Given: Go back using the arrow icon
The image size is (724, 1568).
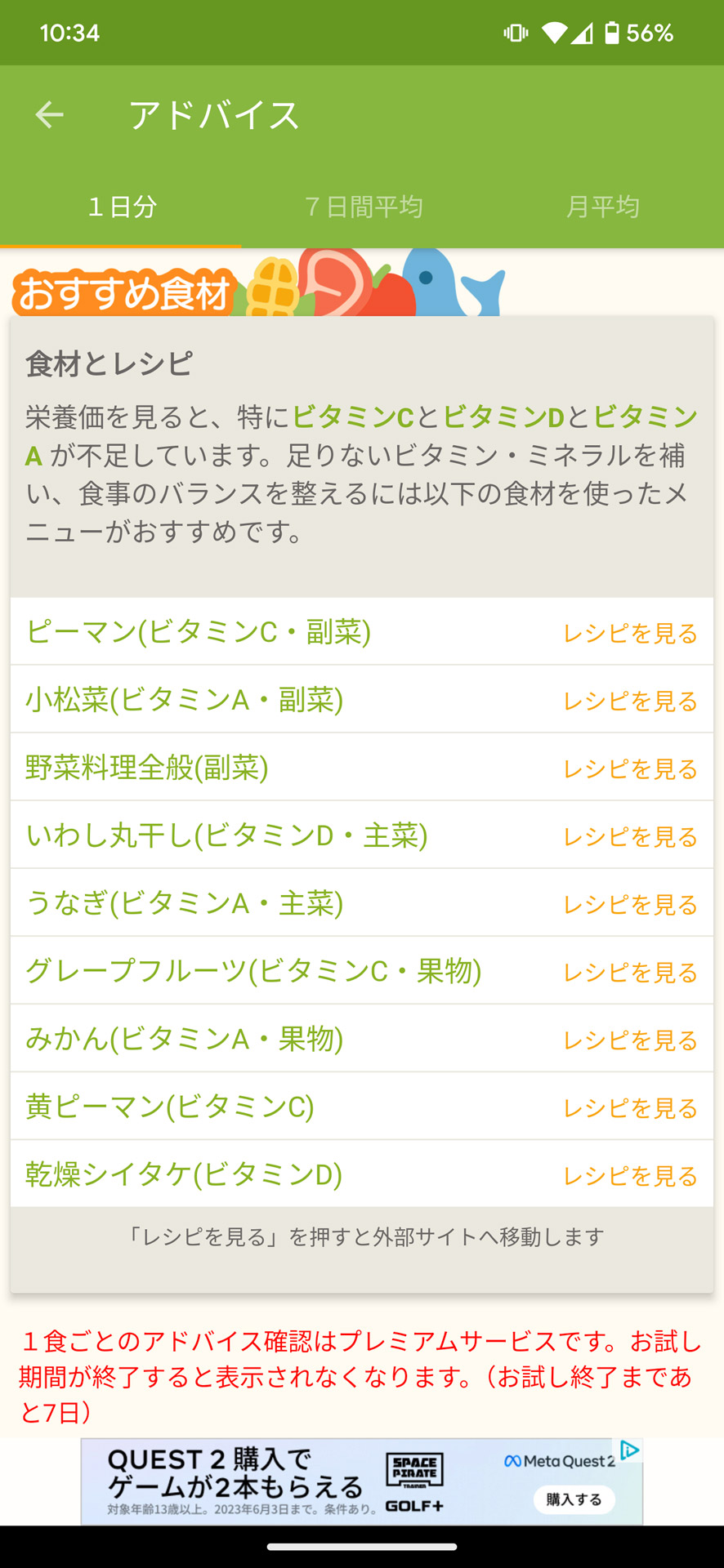Looking at the screenshot, I should pos(50,114).
